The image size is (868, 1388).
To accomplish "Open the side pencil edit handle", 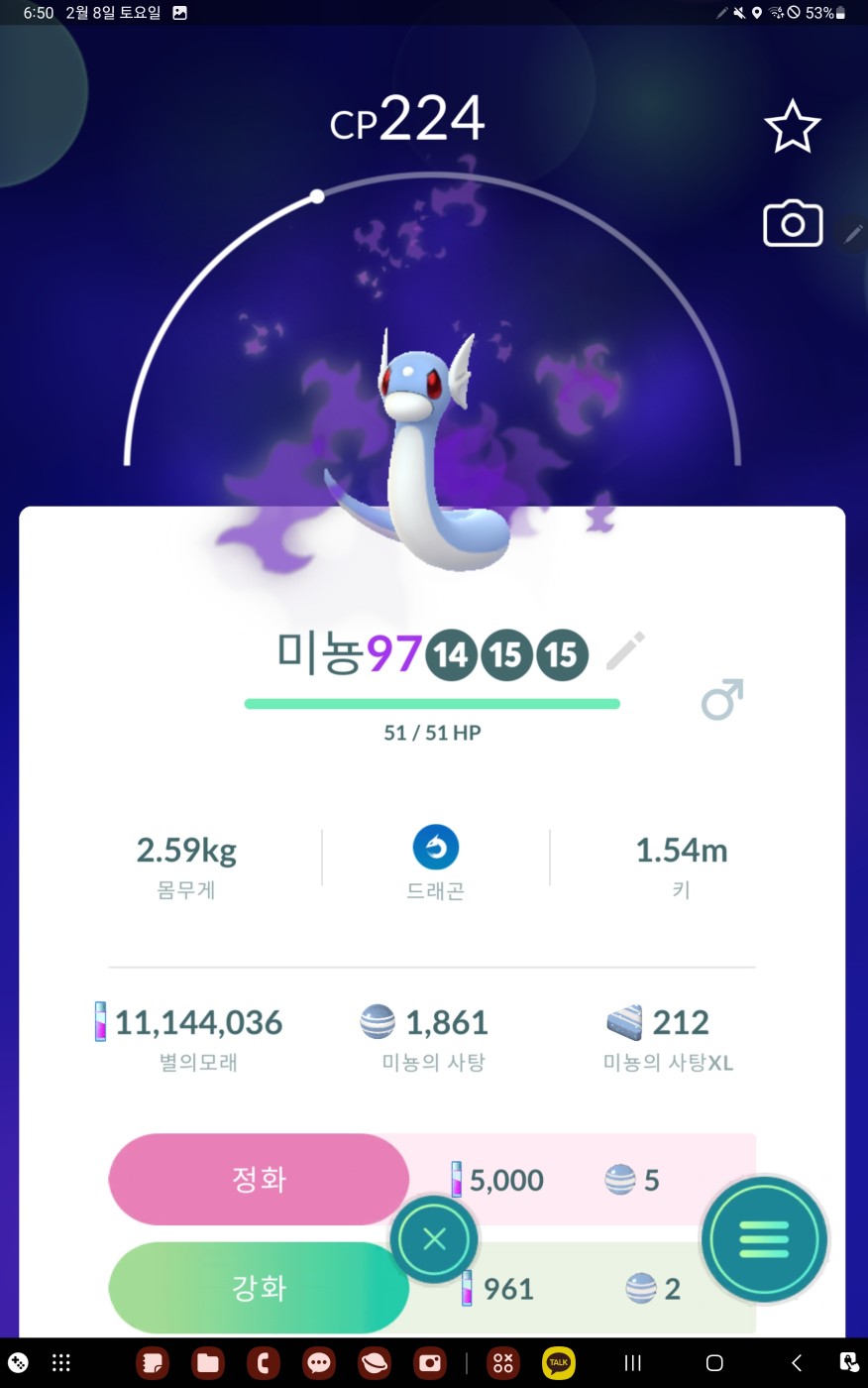I will (853, 234).
